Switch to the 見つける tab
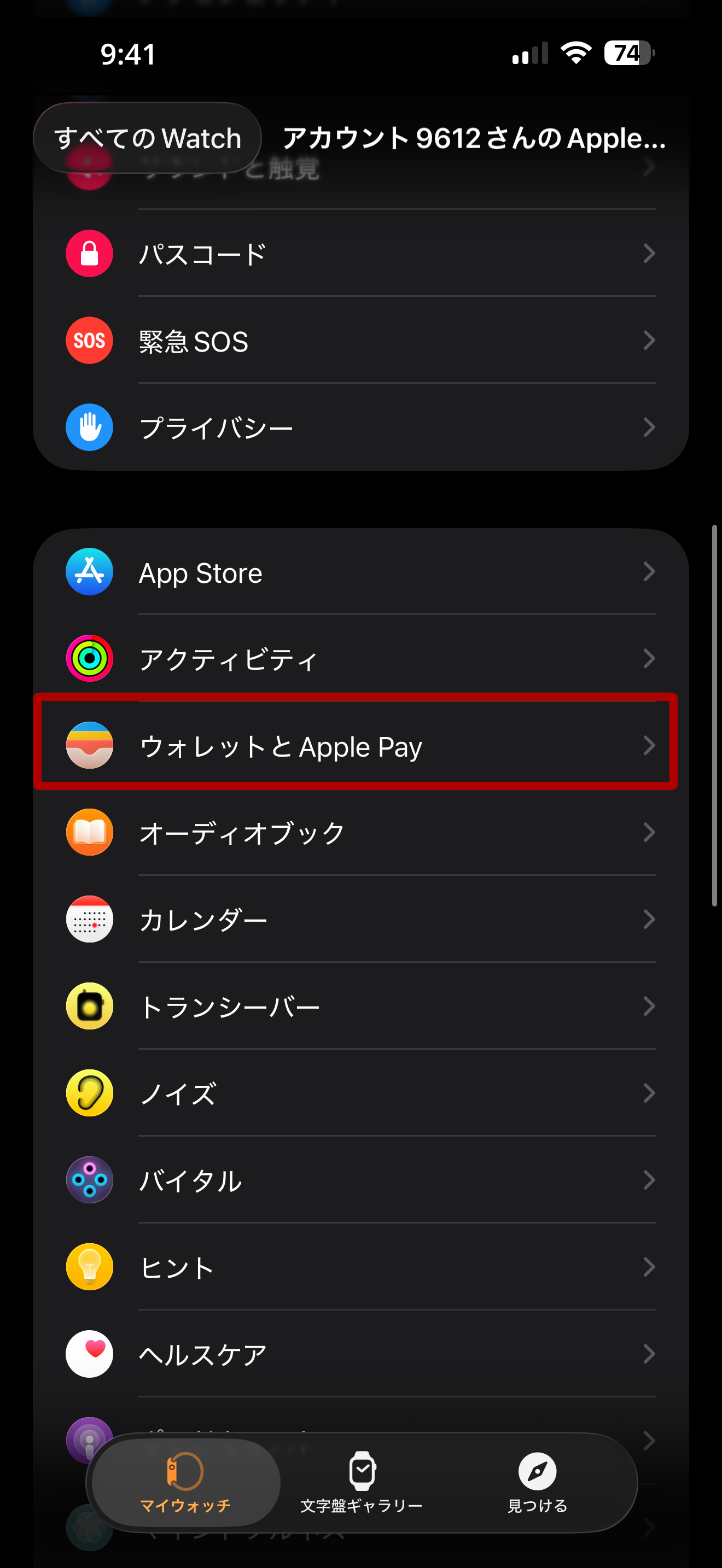722x1568 pixels. tap(537, 1482)
